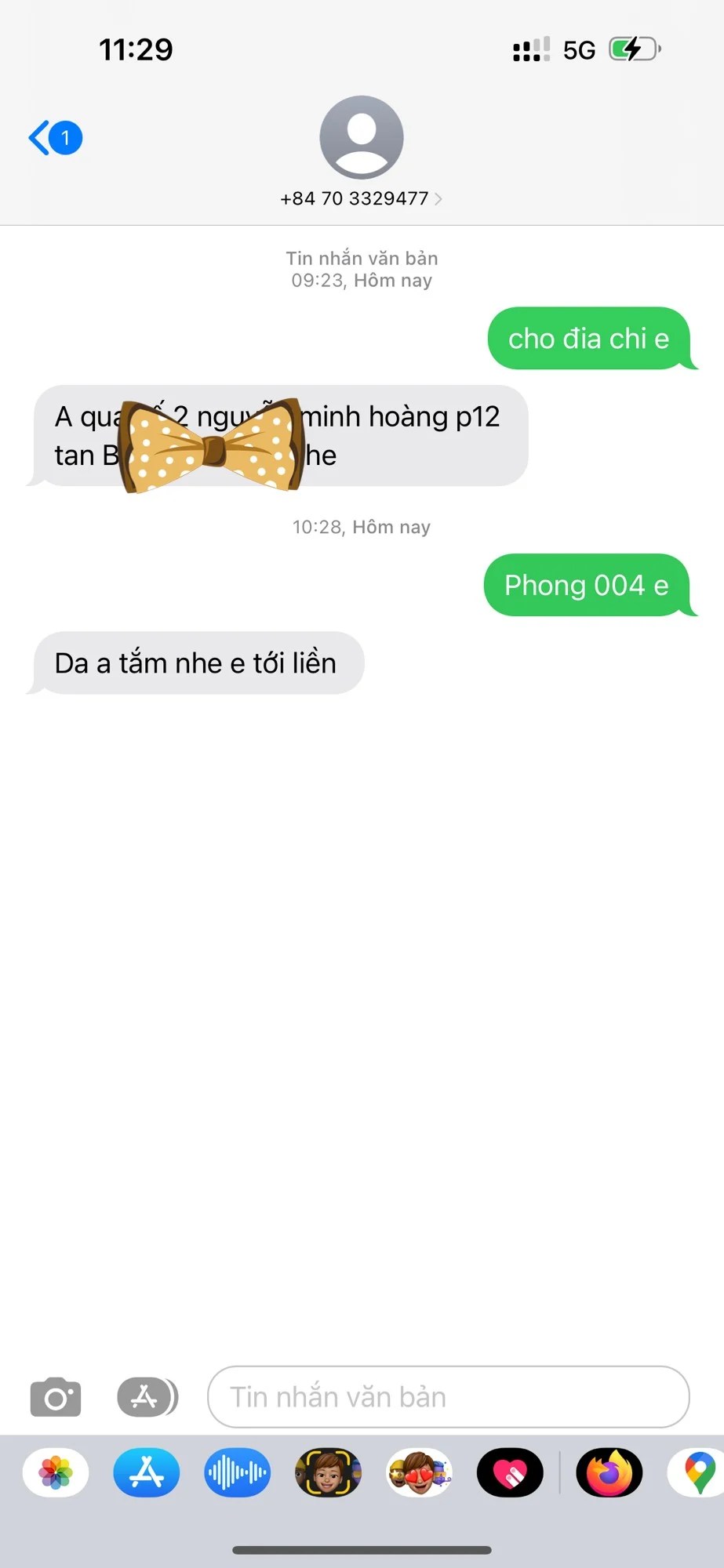Image resolution: width=724 pixels, height=1568 pixels.
Task: Record an audio message with the waveform icon
Action: click(x=237, y=1472)
